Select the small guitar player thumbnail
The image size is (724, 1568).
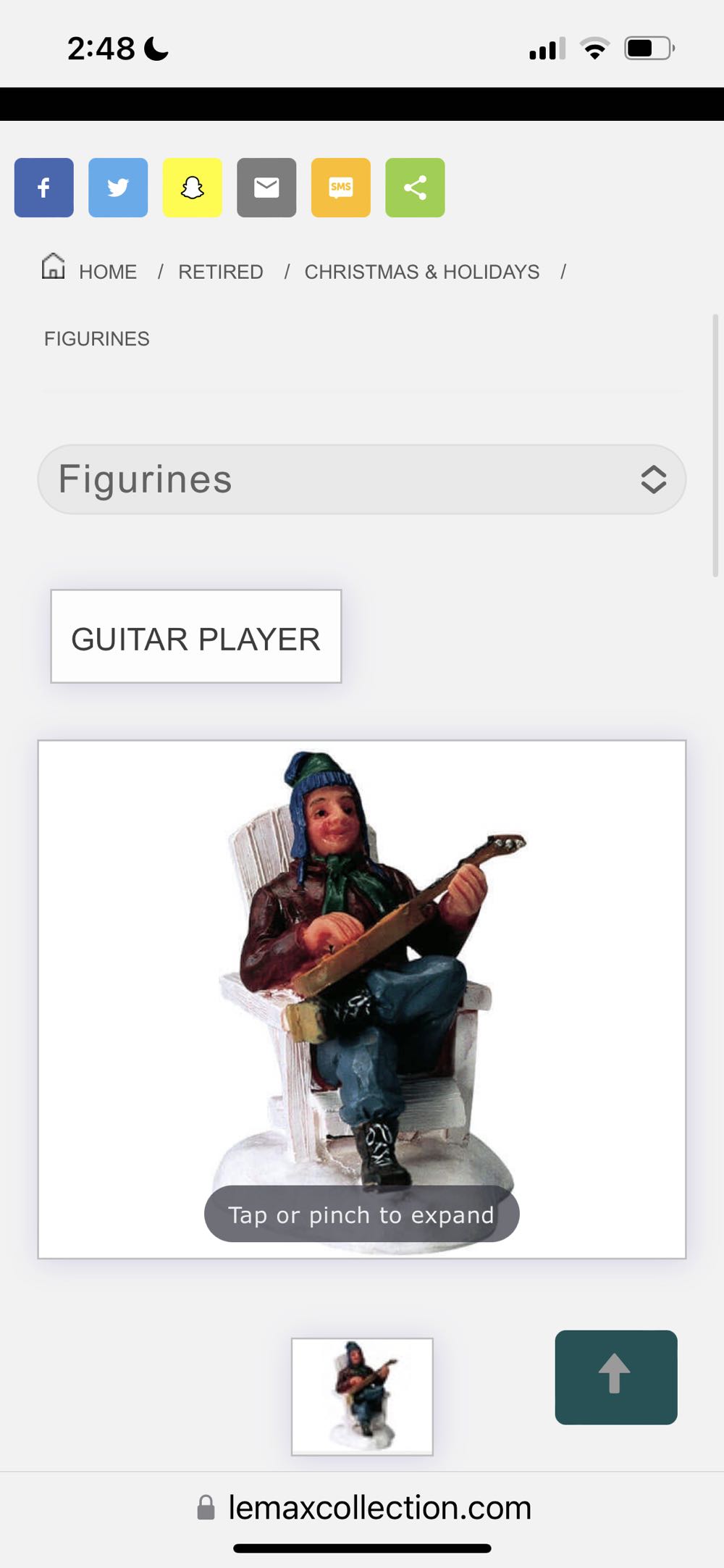click(362, 1396)
